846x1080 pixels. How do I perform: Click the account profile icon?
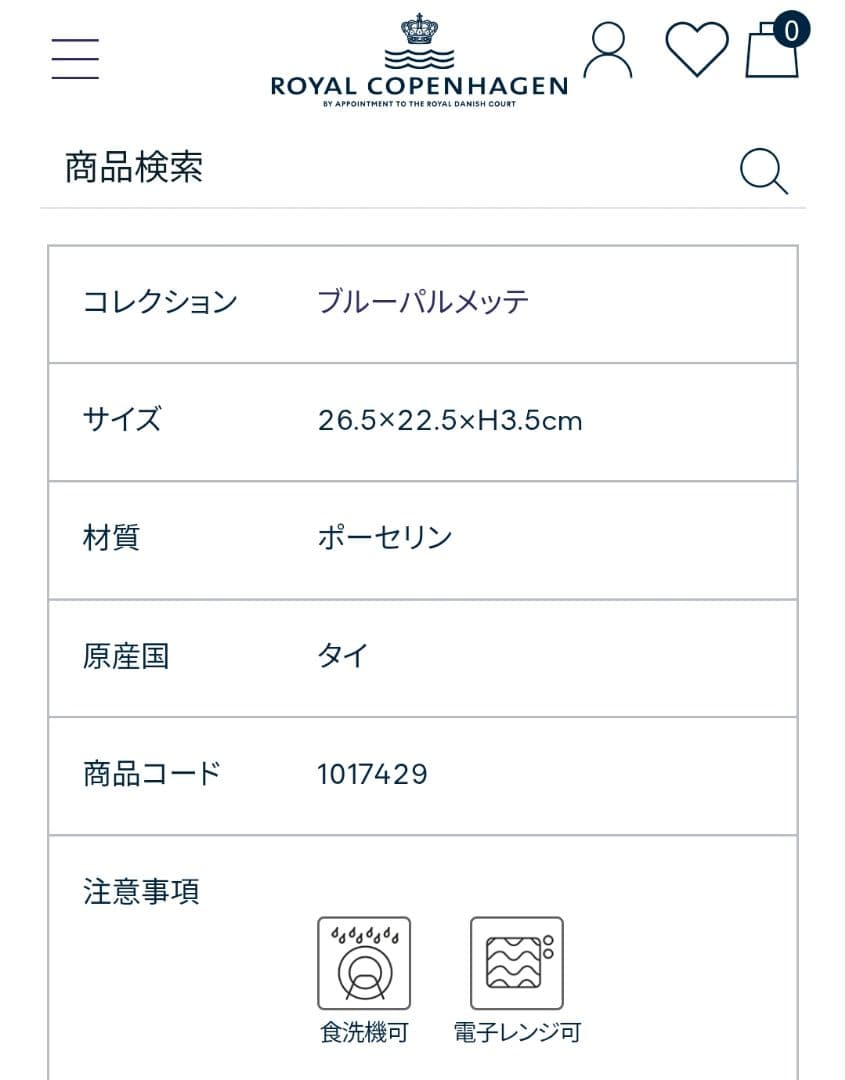point(605,49)
